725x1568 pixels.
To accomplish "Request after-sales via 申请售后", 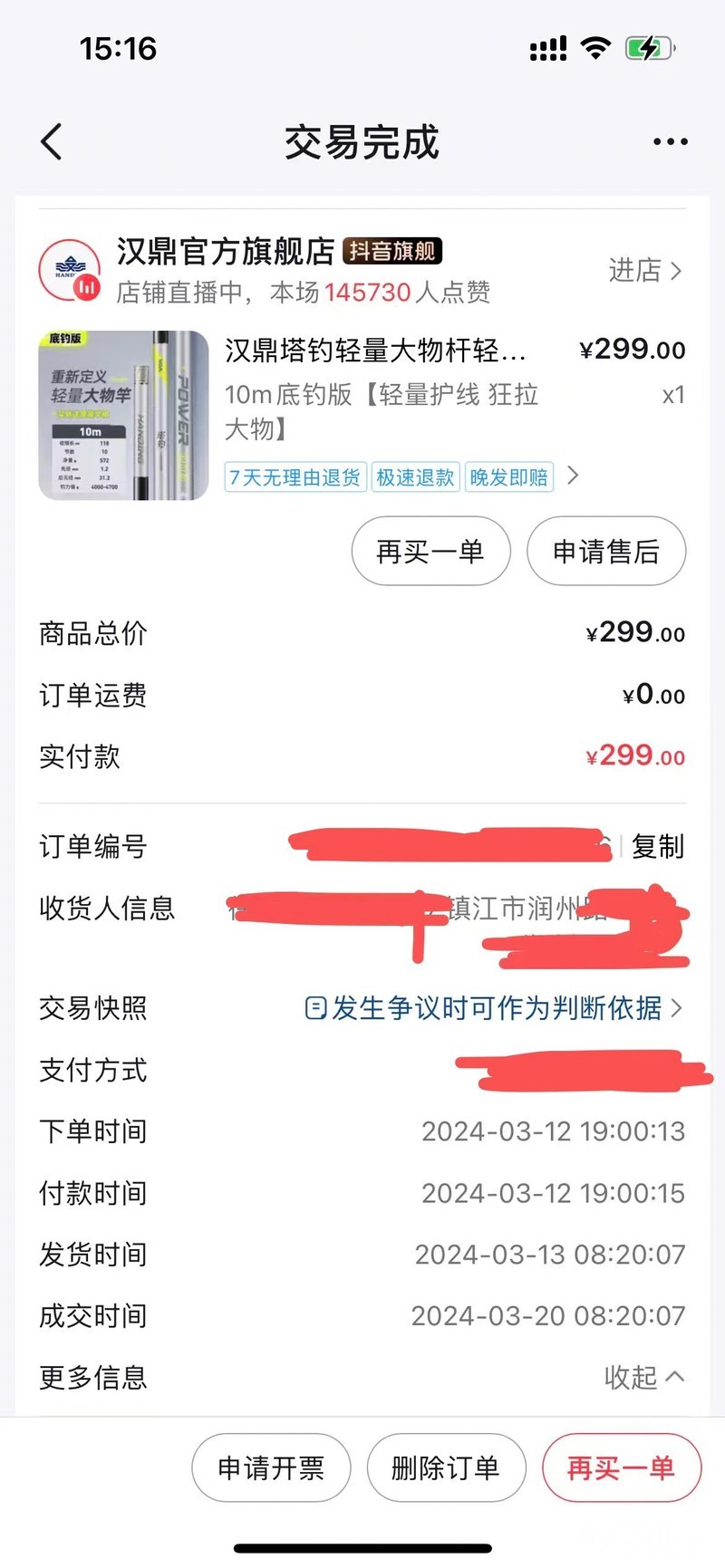I will (x=605, y=552).
